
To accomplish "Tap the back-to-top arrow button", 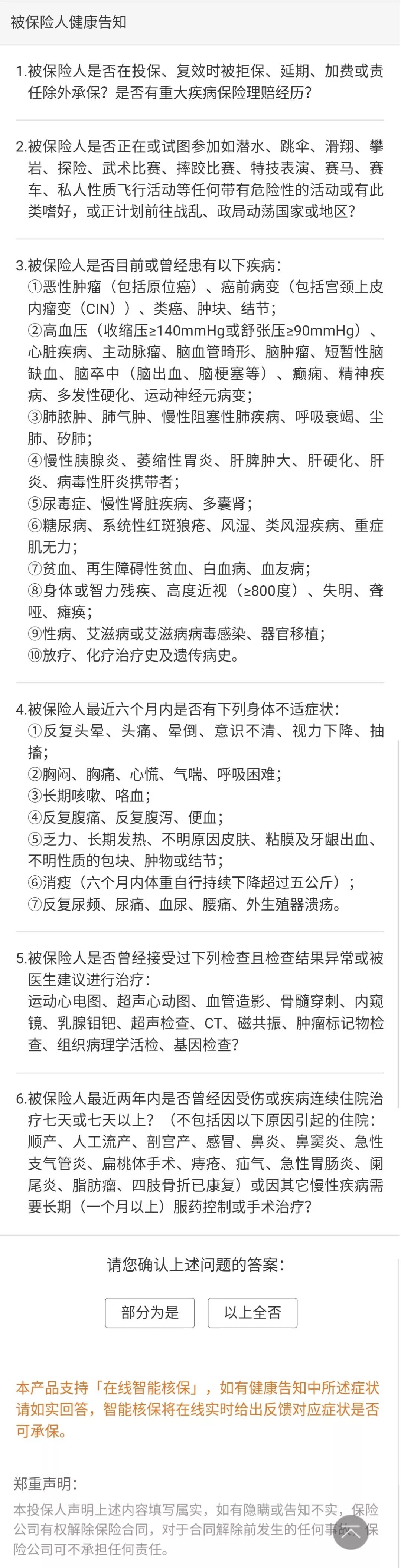I will click(351, 1532).
